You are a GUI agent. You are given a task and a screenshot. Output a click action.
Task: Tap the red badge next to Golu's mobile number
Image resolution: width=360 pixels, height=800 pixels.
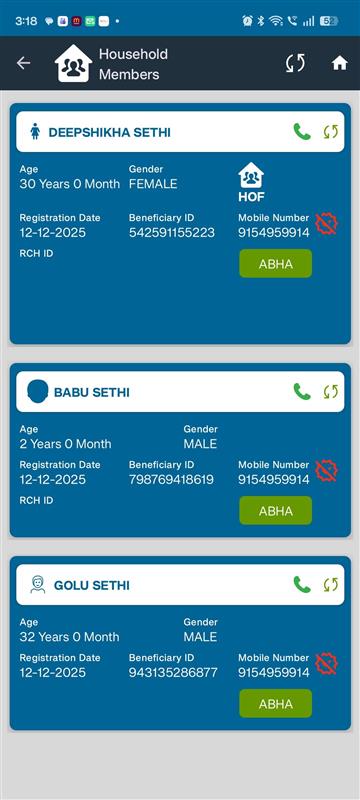tap(326, 664)
